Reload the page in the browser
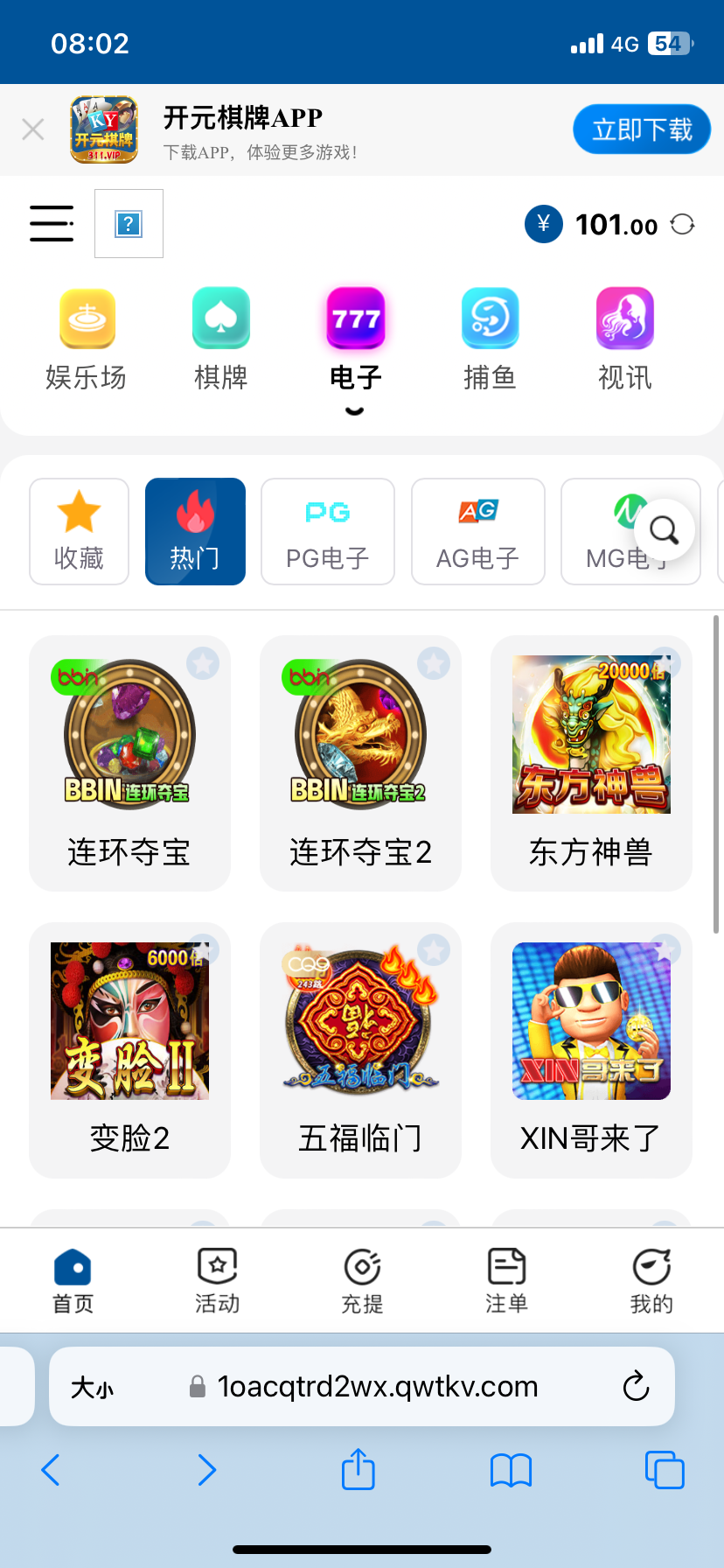Image resolution: width=724 pixels, height=1568 pixels. [636, 1386]
